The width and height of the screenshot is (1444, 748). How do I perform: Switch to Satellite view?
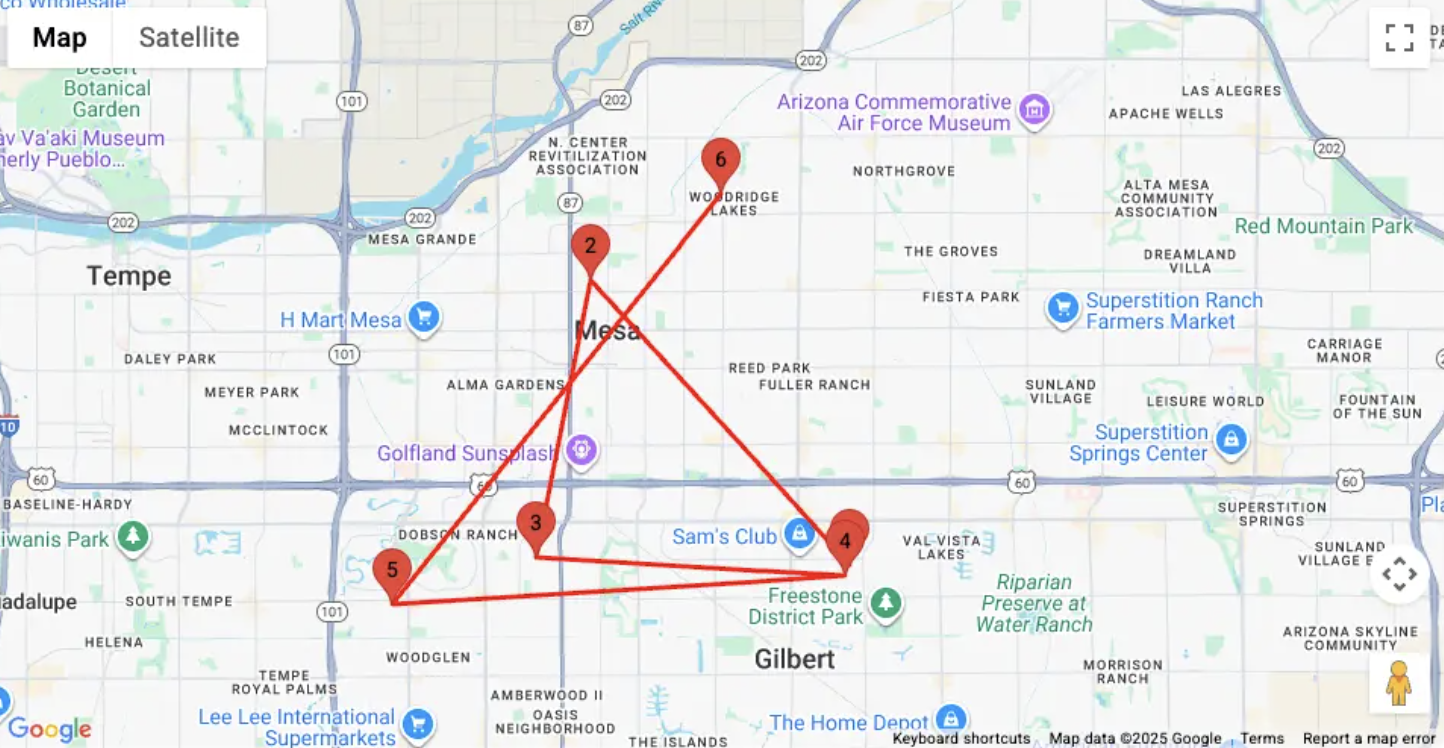point(189,38)
